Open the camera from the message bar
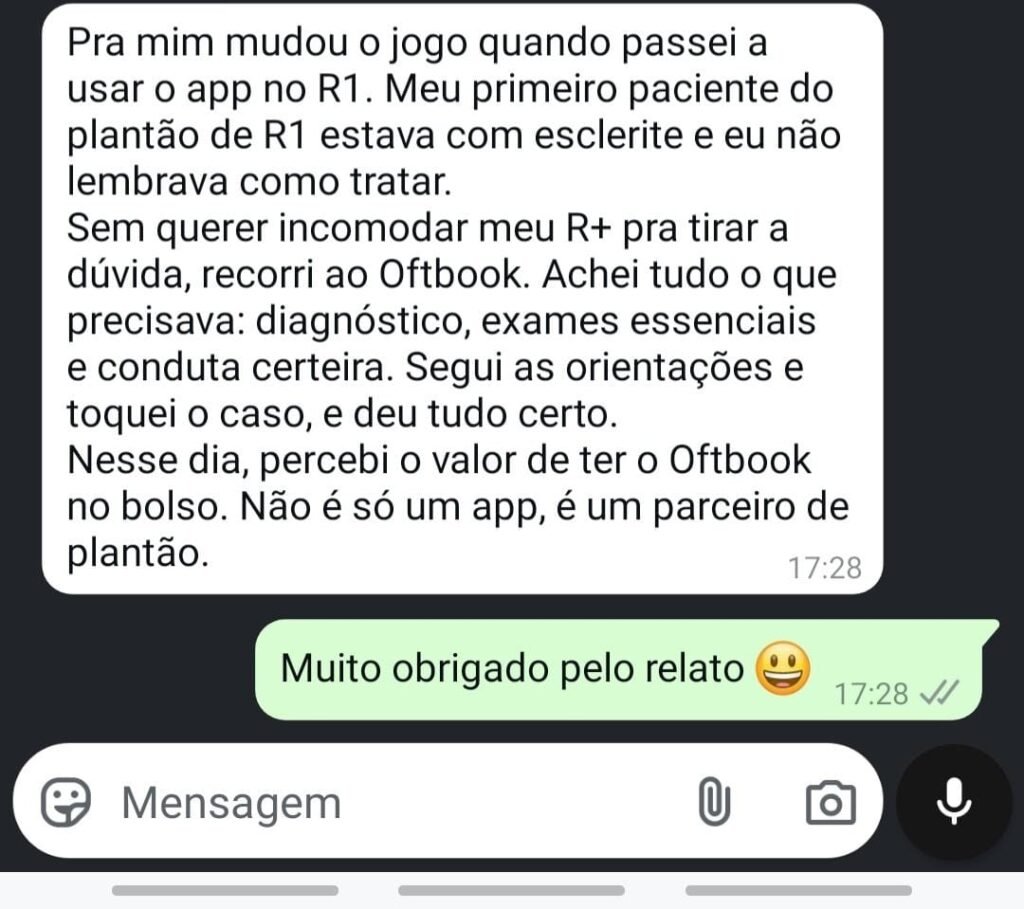Image resolution: width=1024 pixels, height=909 pixels. pos(830,802)
